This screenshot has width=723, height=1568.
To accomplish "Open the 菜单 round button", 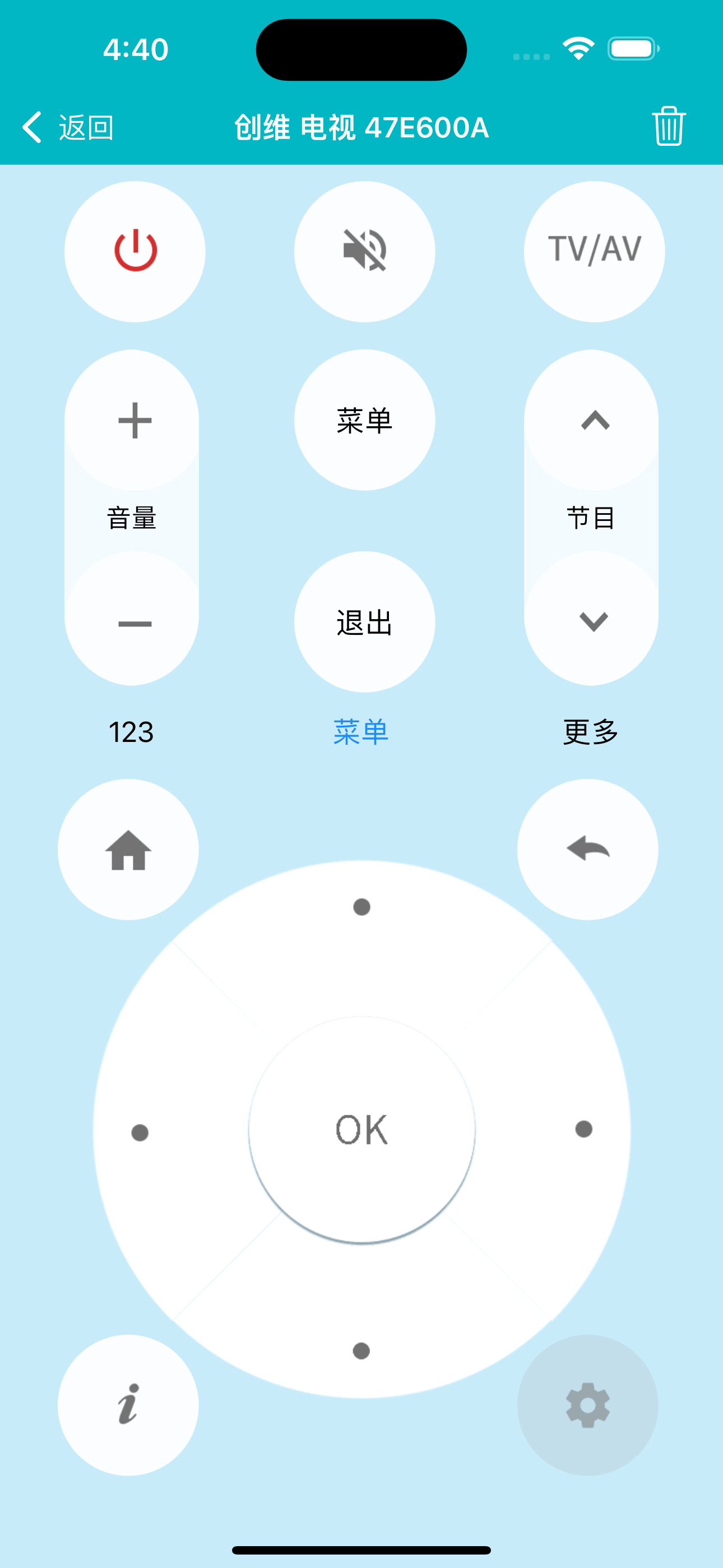I will [x=364, y=420].
